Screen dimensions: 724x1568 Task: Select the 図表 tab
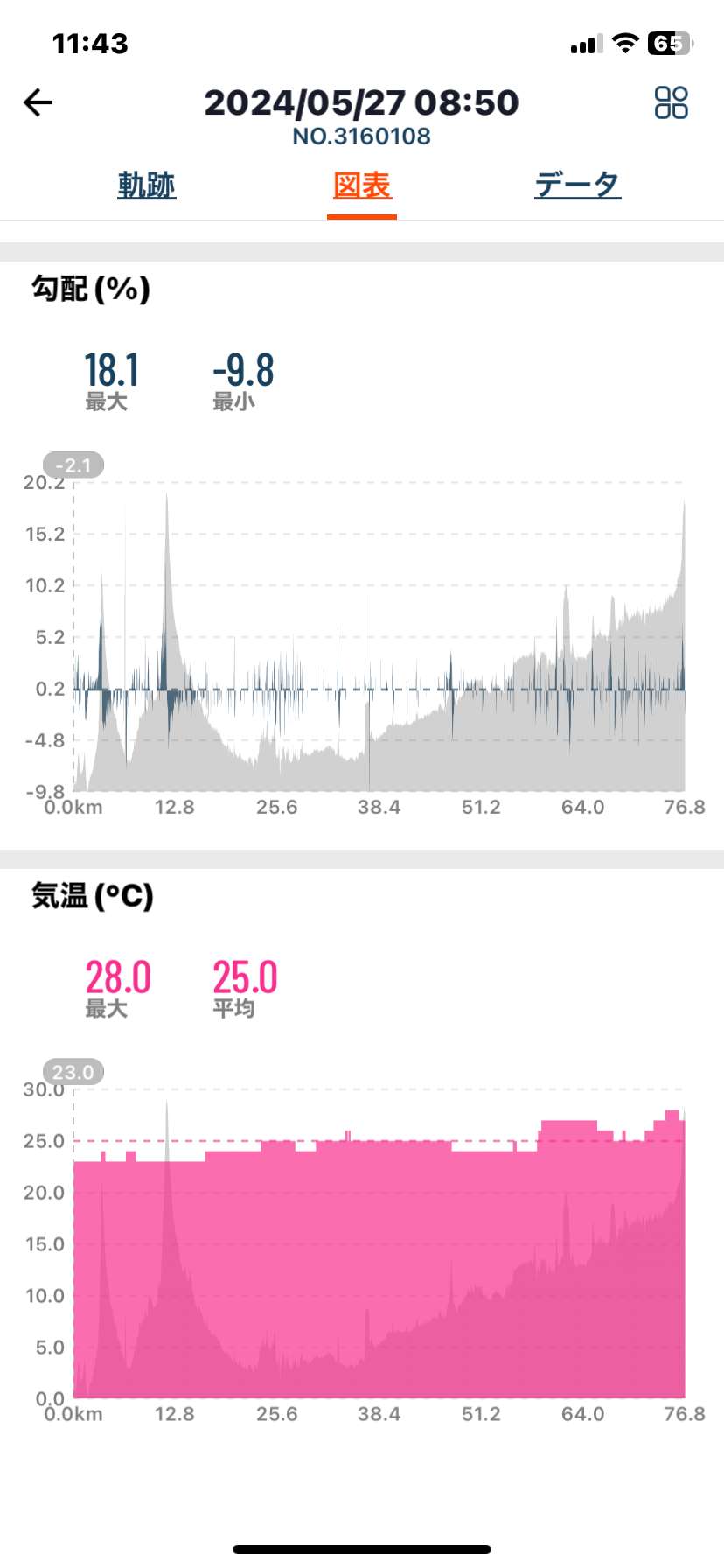362,185
